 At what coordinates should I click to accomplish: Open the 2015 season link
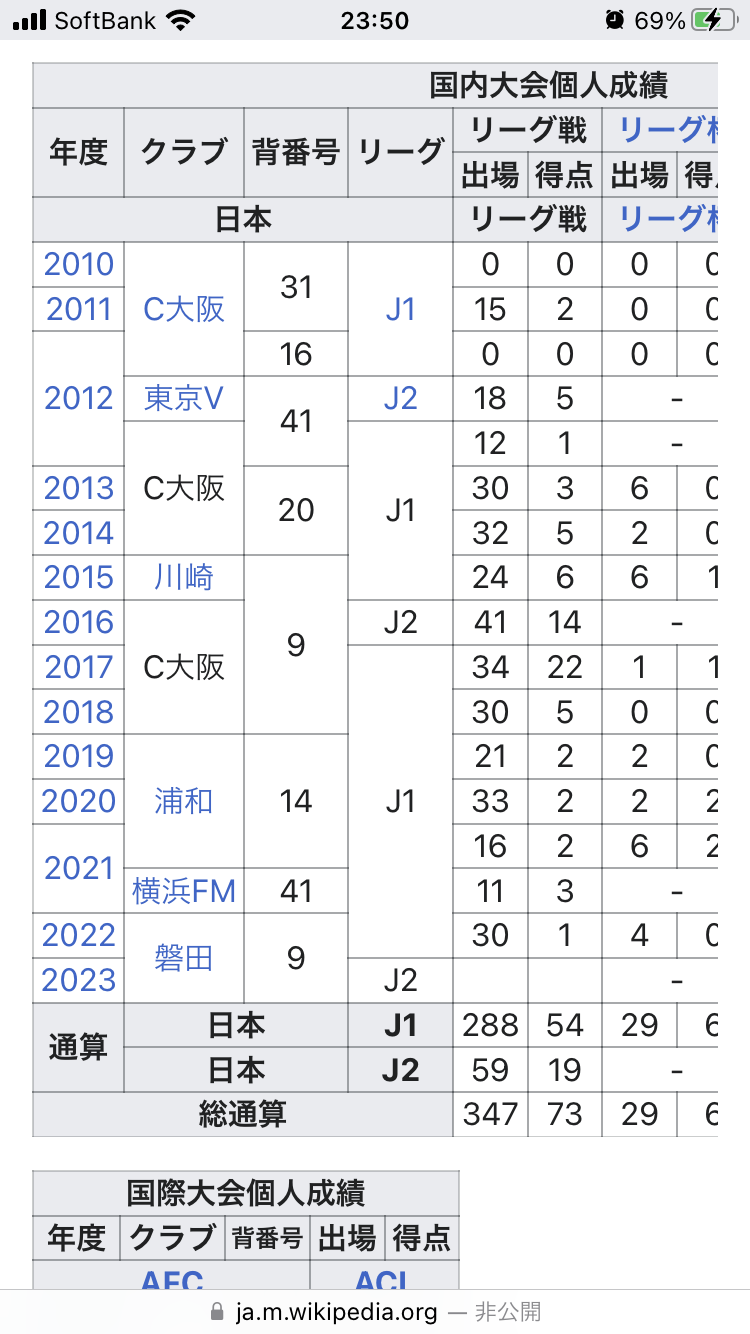pyautogui.click(x=79, y=578)
